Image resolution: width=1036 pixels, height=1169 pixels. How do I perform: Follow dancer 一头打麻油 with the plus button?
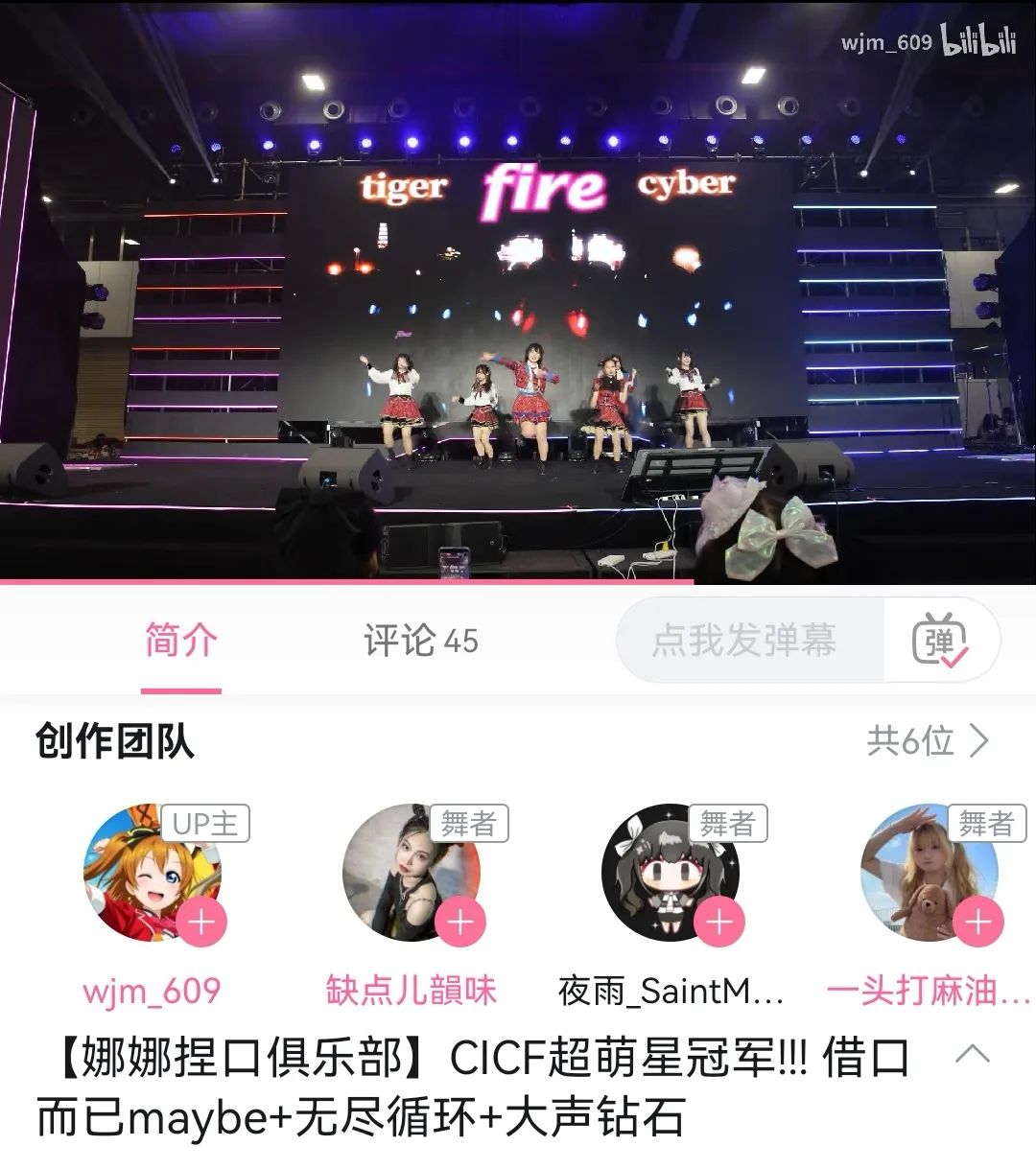click(x=978, y=923)
